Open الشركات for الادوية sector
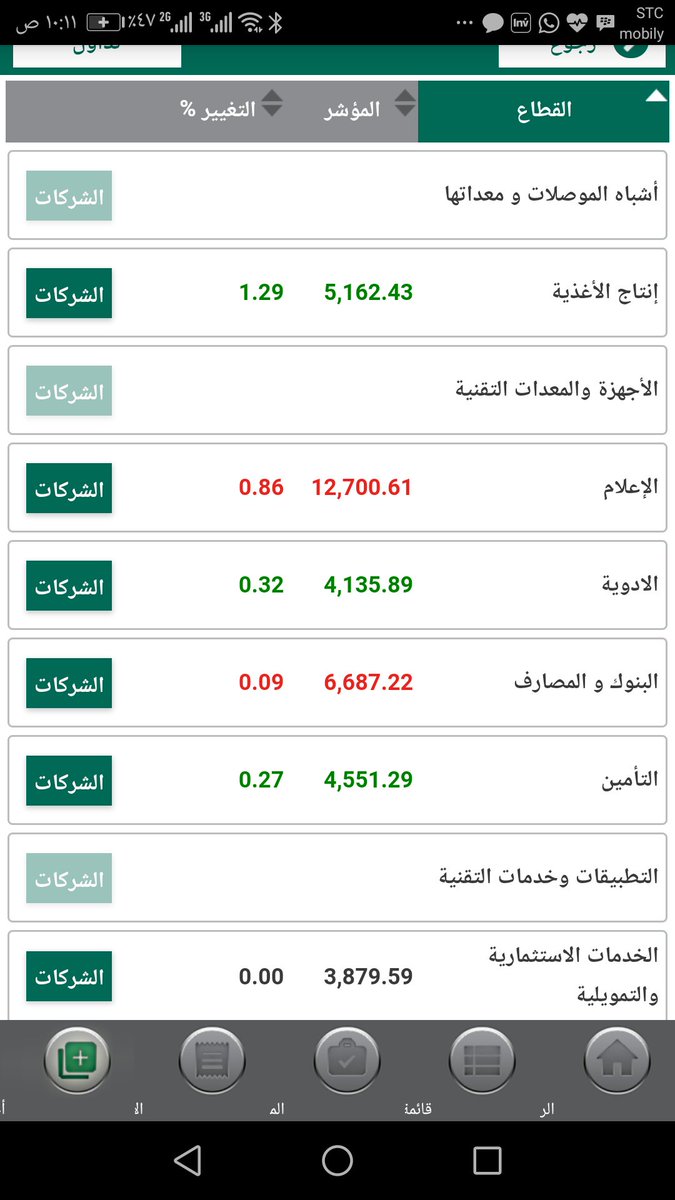 (x=69, y=586)
